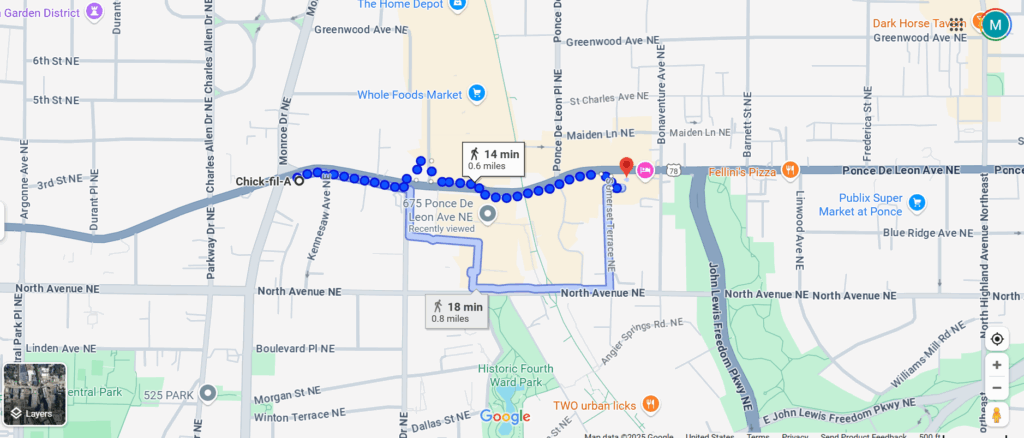This screenshot has width=1024, height=438.
Task: Open the Google apps grid
Action: [x=957, y=24]
